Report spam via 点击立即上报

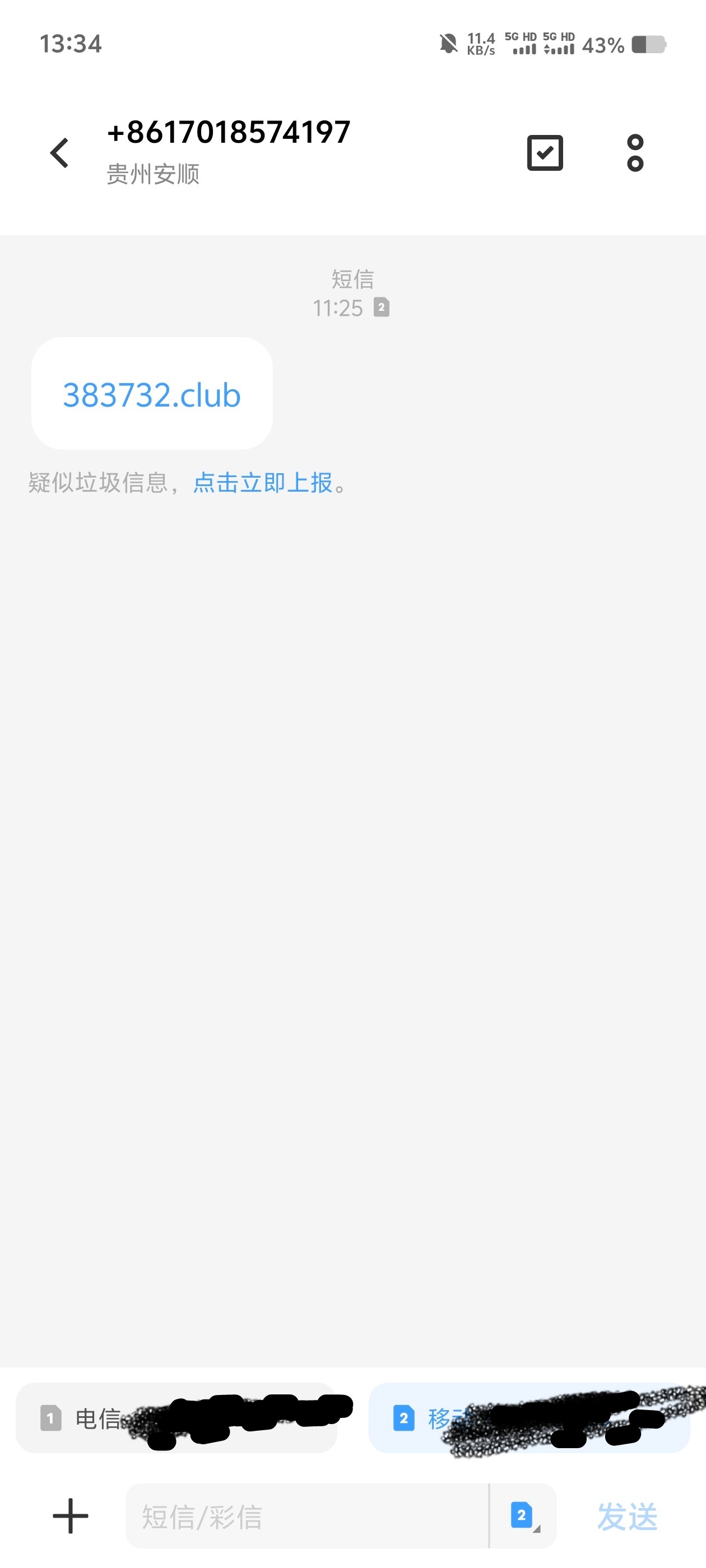263,483
